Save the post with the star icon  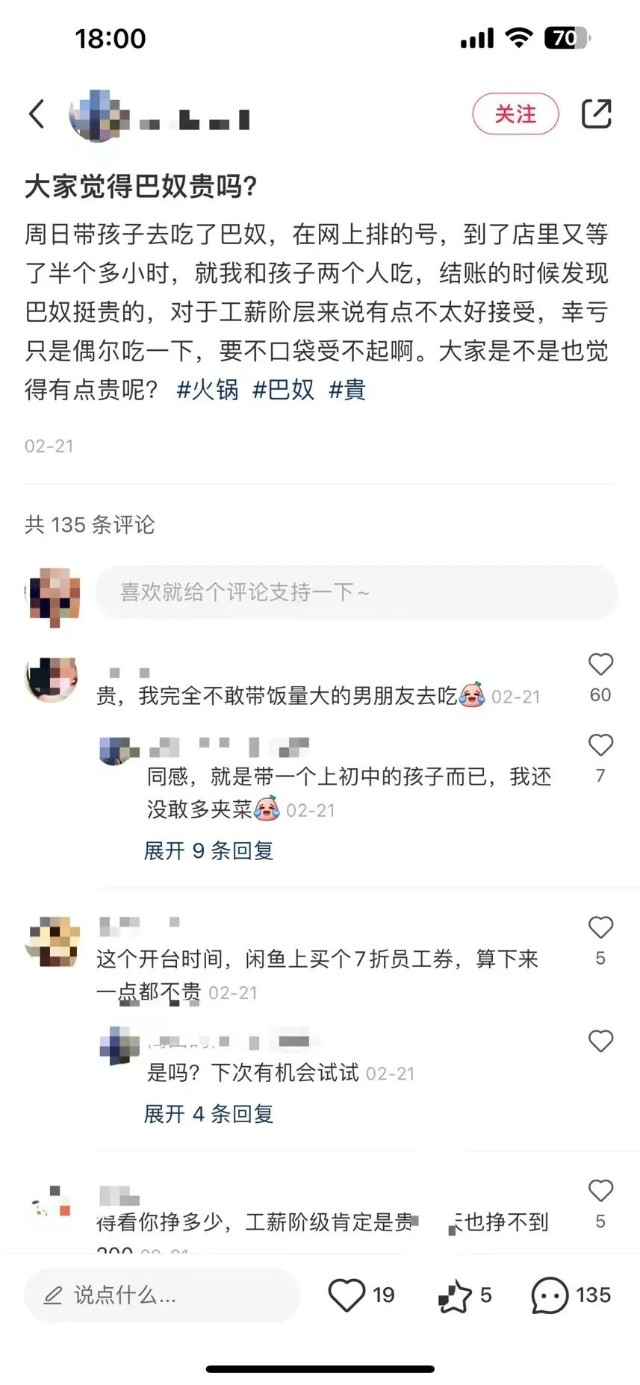[455, 1296]
